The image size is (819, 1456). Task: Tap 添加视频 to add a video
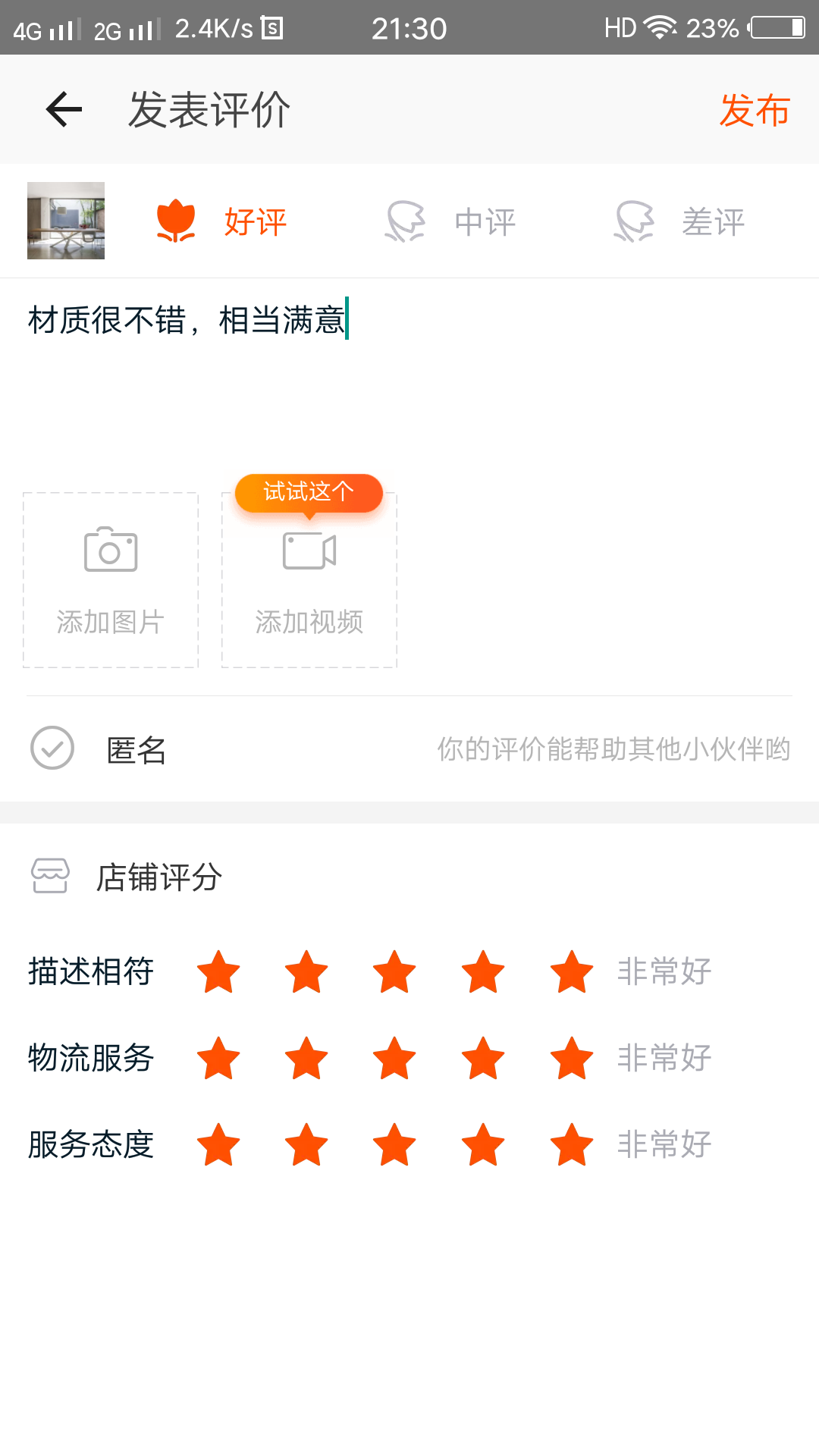(309, 580)
